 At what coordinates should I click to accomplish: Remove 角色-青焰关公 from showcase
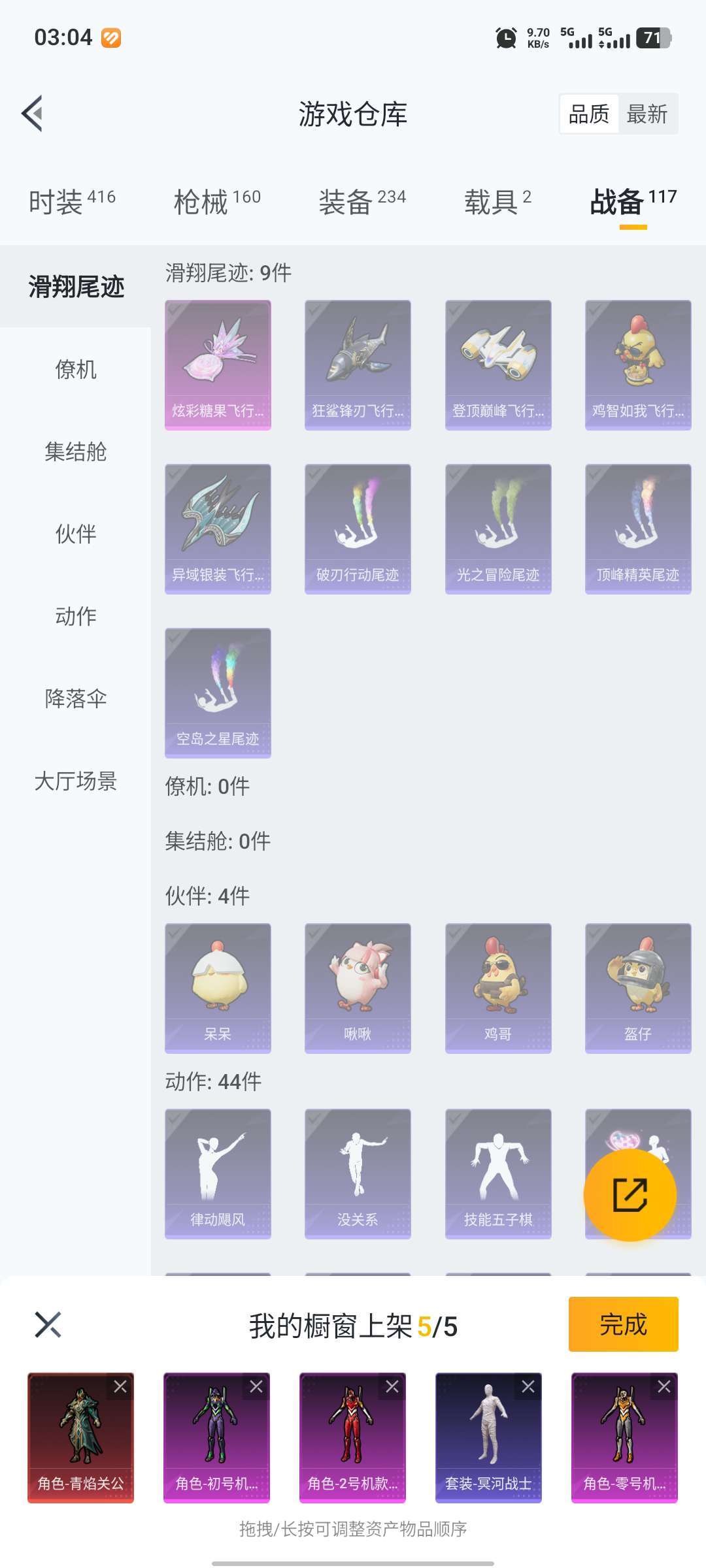120,1386
